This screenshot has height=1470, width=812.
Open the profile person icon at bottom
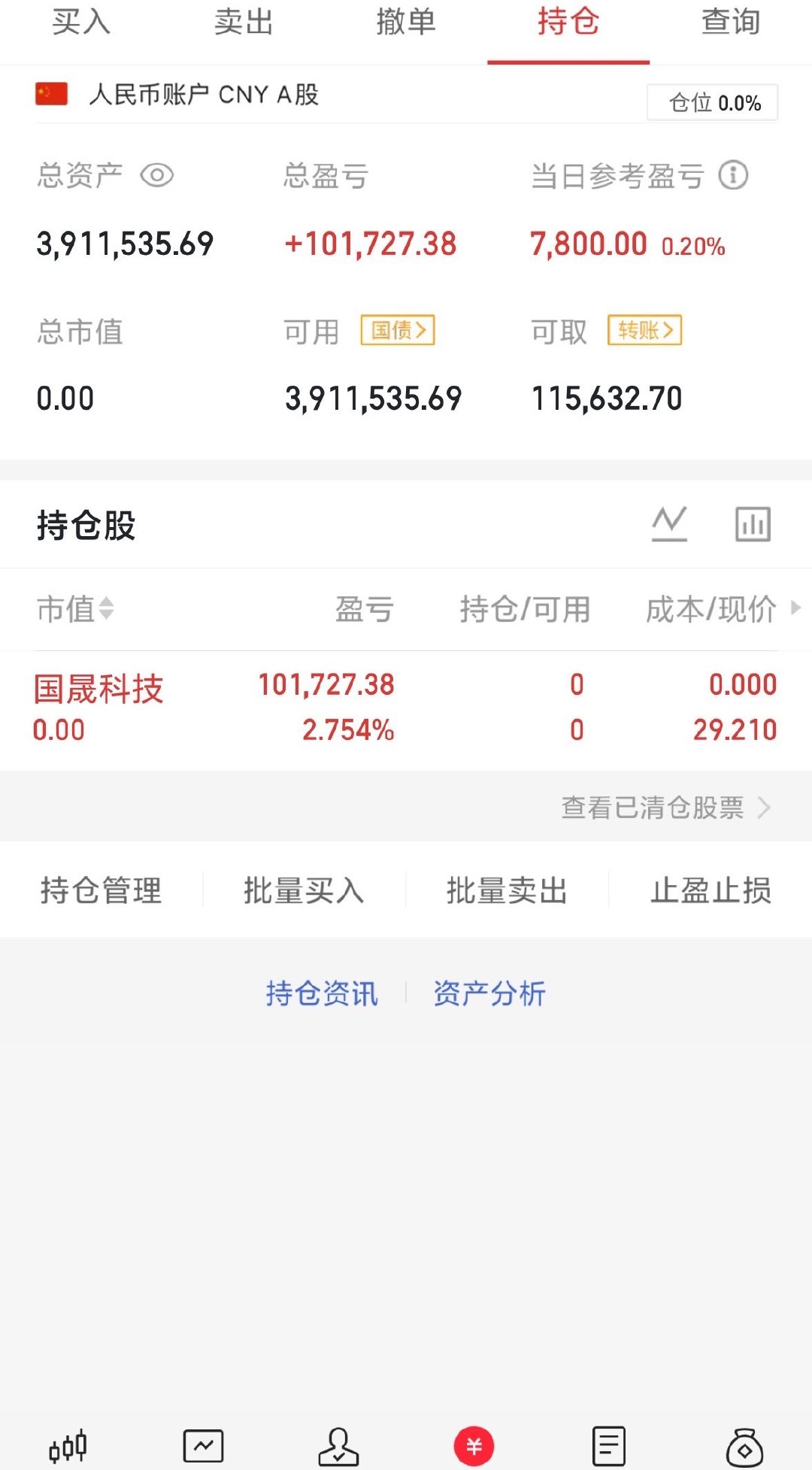coord(338,1444)
